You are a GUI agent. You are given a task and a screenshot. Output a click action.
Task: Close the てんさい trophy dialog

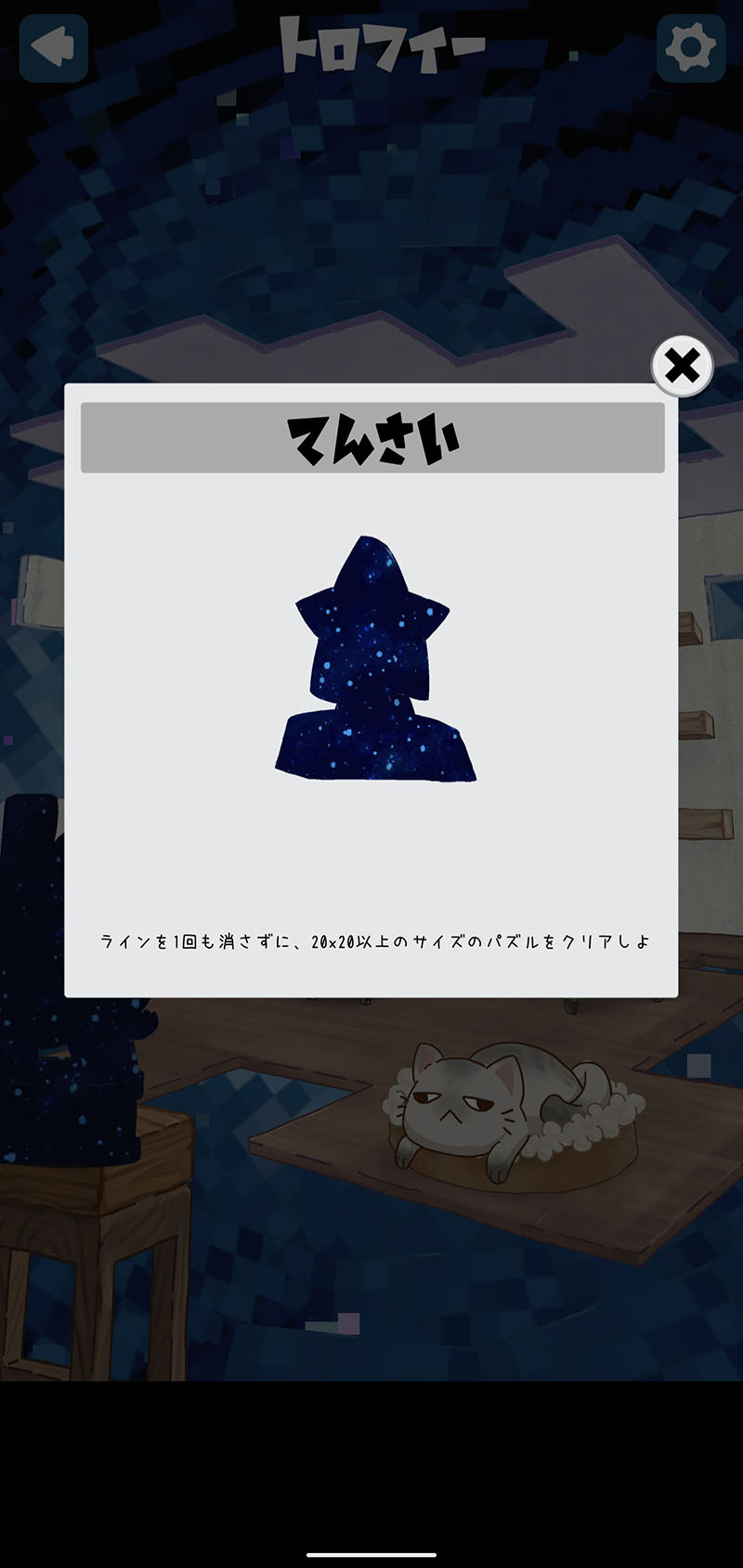[682, 366]
